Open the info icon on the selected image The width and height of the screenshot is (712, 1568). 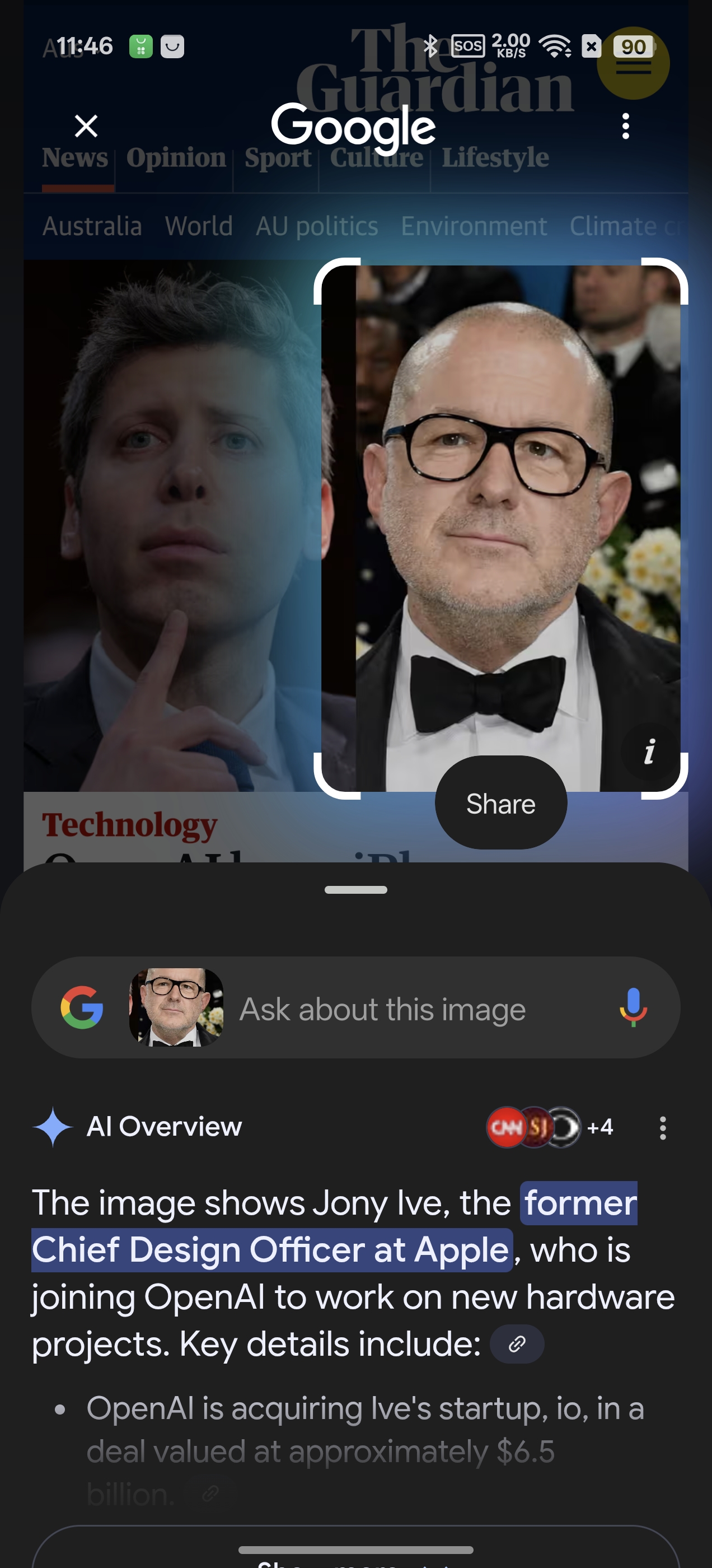[649, 751]
